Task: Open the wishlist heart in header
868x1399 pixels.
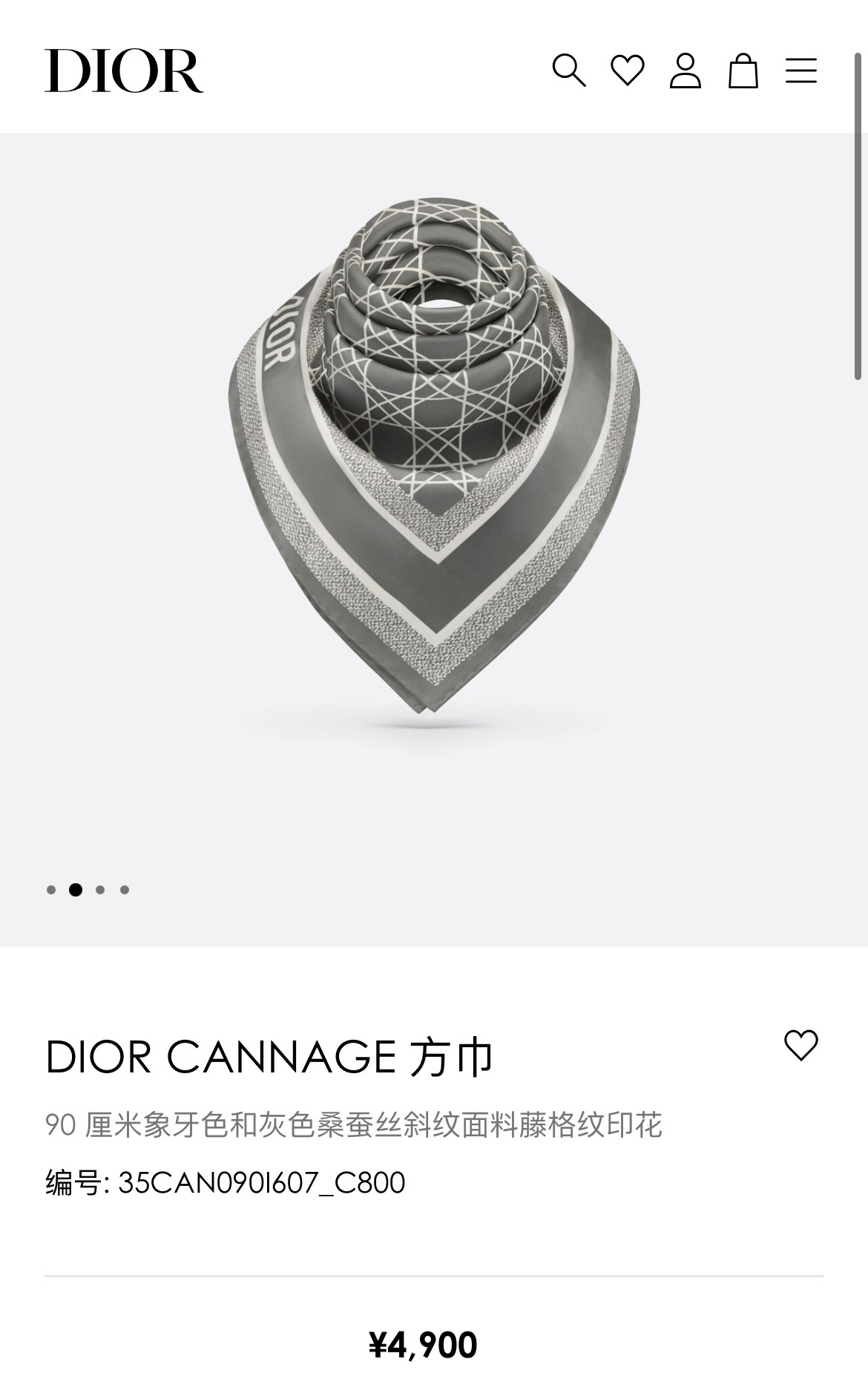Action: (x=627, y=71)
